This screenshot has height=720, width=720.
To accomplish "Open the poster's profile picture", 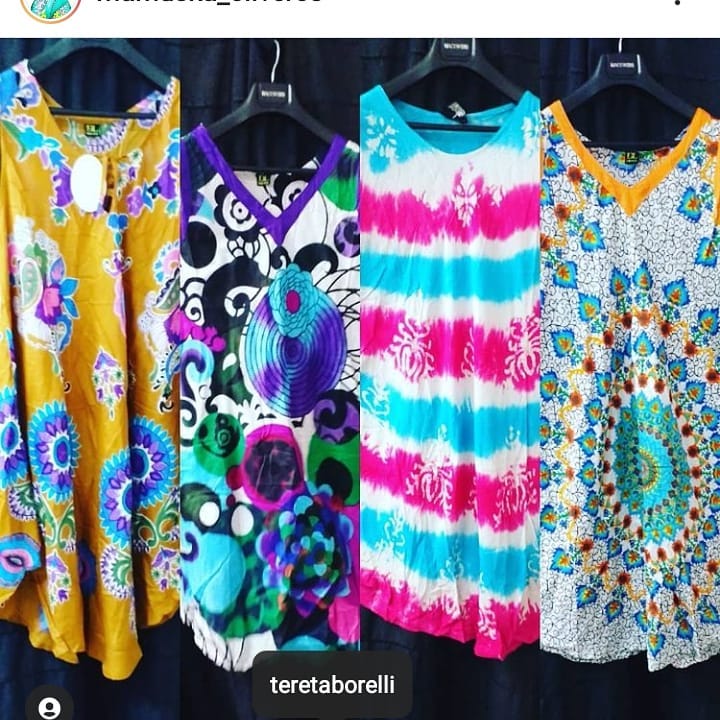I will coord(51,7).
